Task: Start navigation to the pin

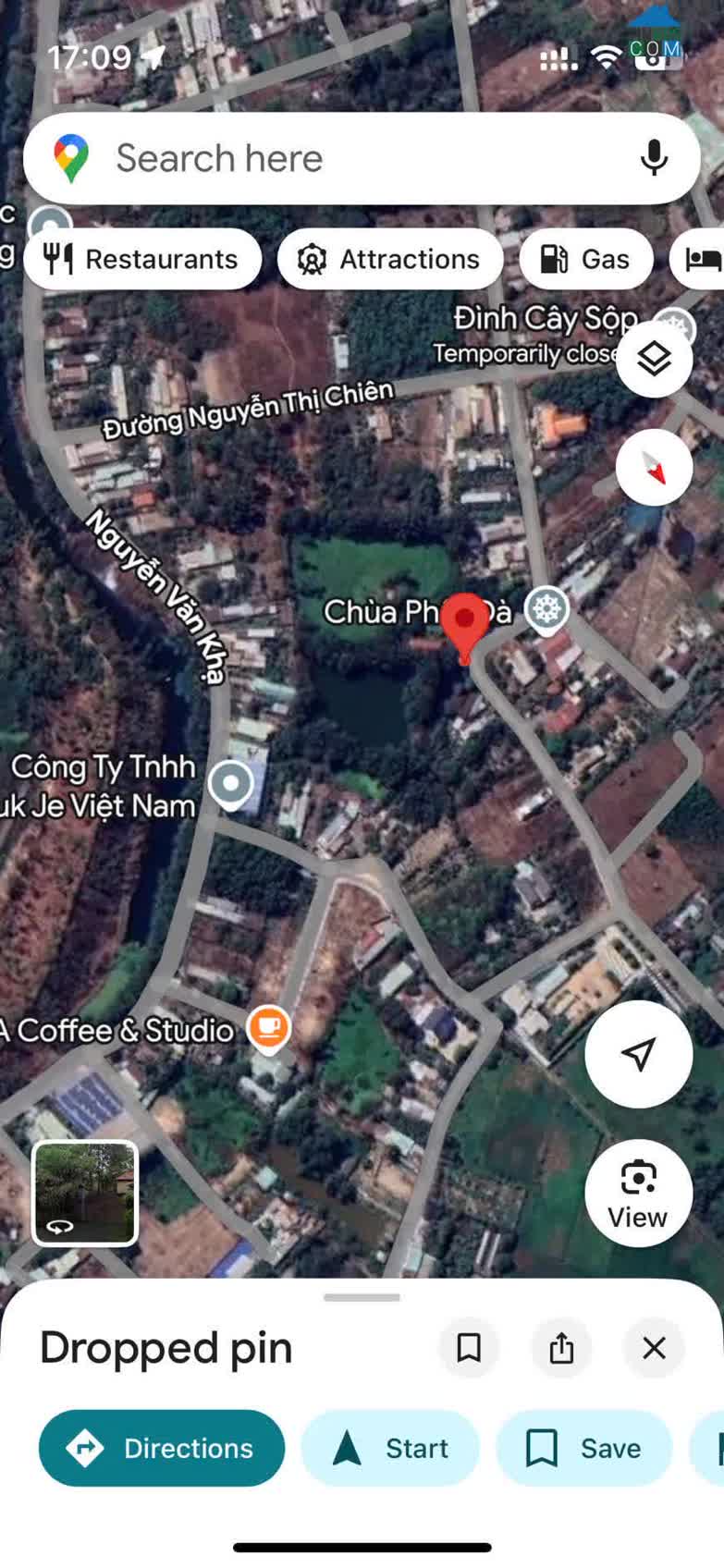Action: tap(390, 1448)
